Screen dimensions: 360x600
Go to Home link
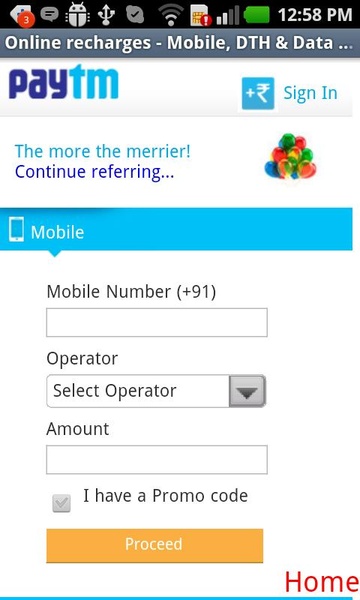[x=321, y=582]
